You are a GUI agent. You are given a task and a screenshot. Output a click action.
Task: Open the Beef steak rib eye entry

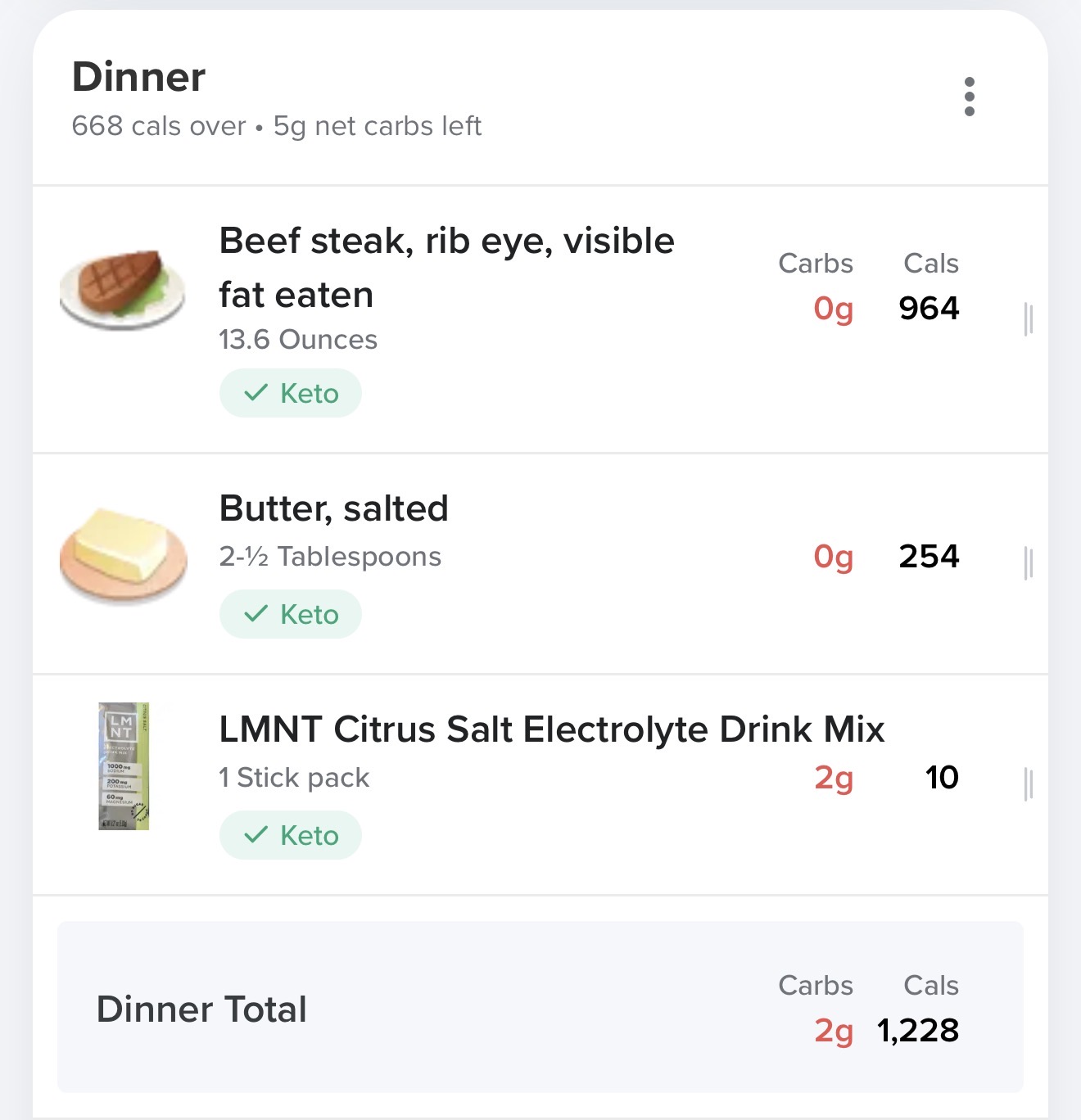(x=446, y=268)
